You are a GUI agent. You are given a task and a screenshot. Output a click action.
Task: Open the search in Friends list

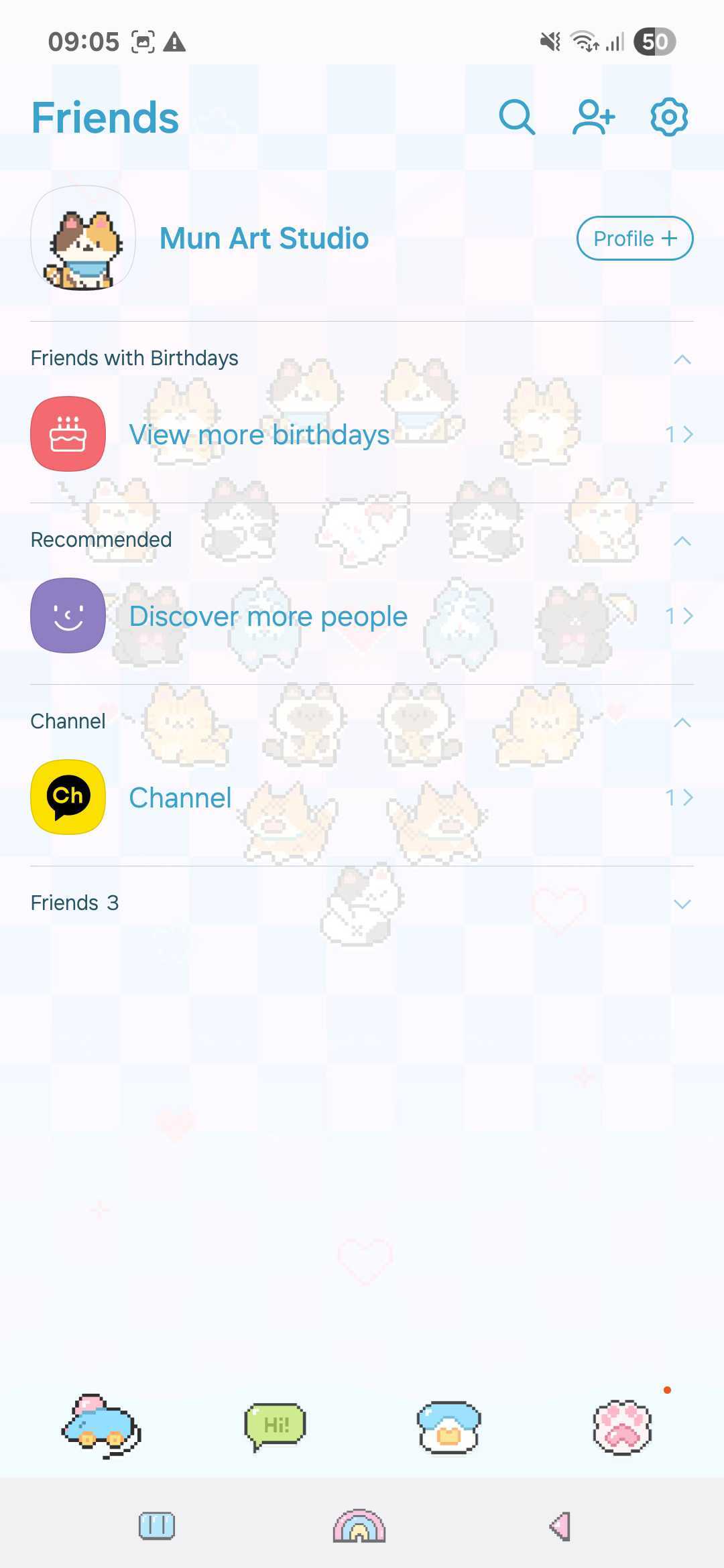point(516,117)
